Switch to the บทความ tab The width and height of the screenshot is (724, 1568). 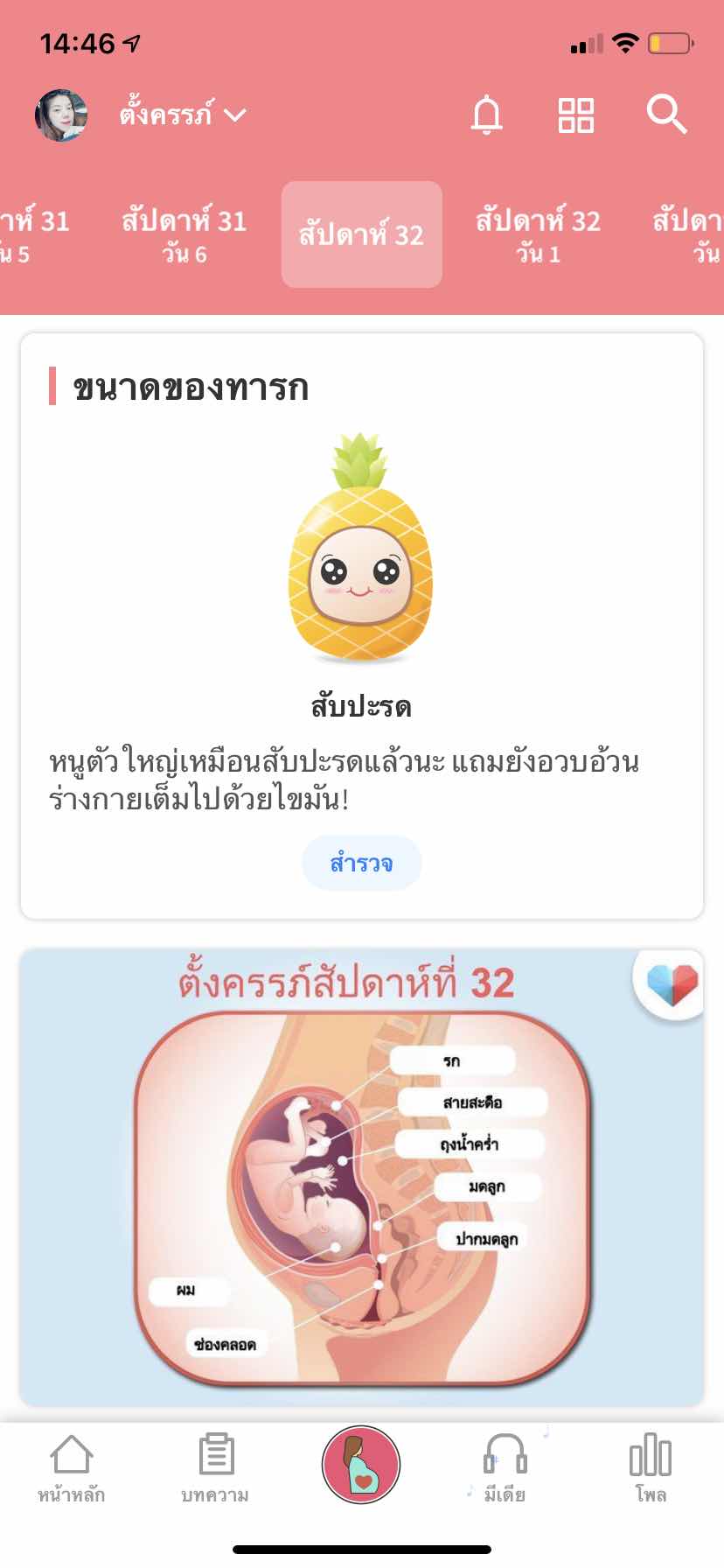point(215,1469)
